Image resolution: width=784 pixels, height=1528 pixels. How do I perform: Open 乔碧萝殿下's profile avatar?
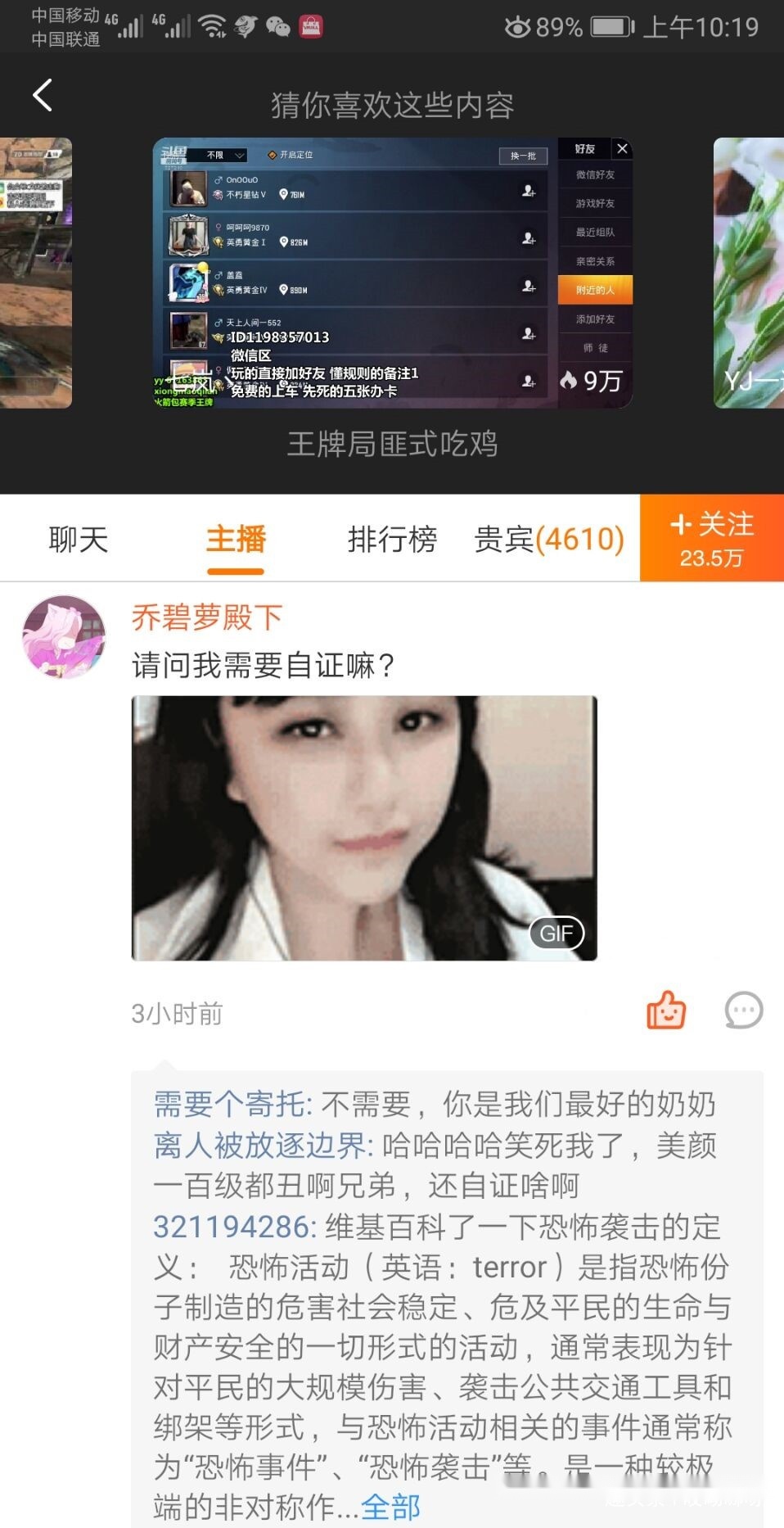coord(64,637)
